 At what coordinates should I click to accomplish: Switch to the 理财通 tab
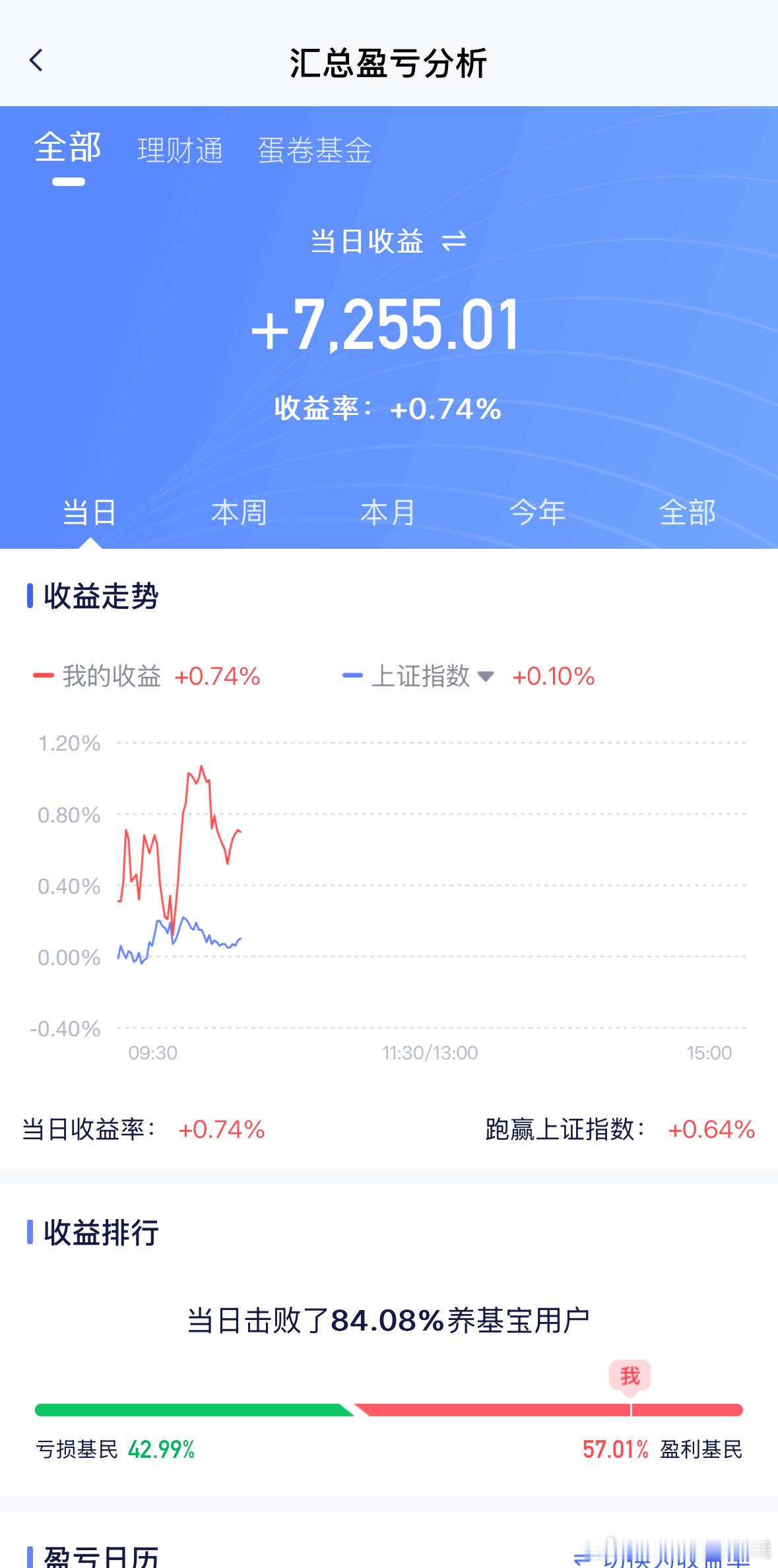(179, 150)
